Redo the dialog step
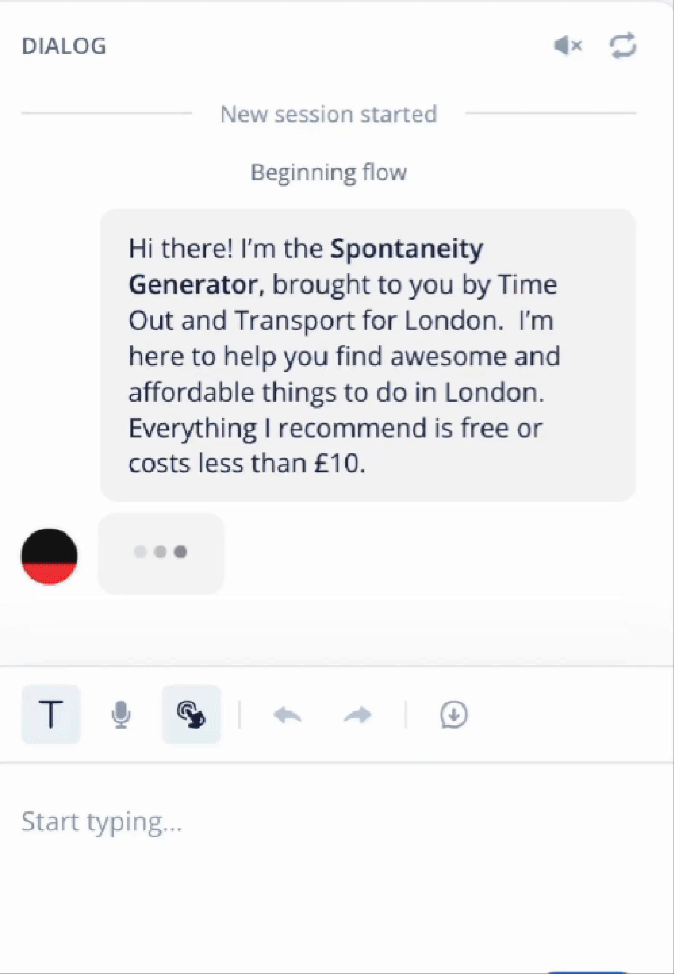The width and height of the screenshot is (674, 974). click(357, 715)
